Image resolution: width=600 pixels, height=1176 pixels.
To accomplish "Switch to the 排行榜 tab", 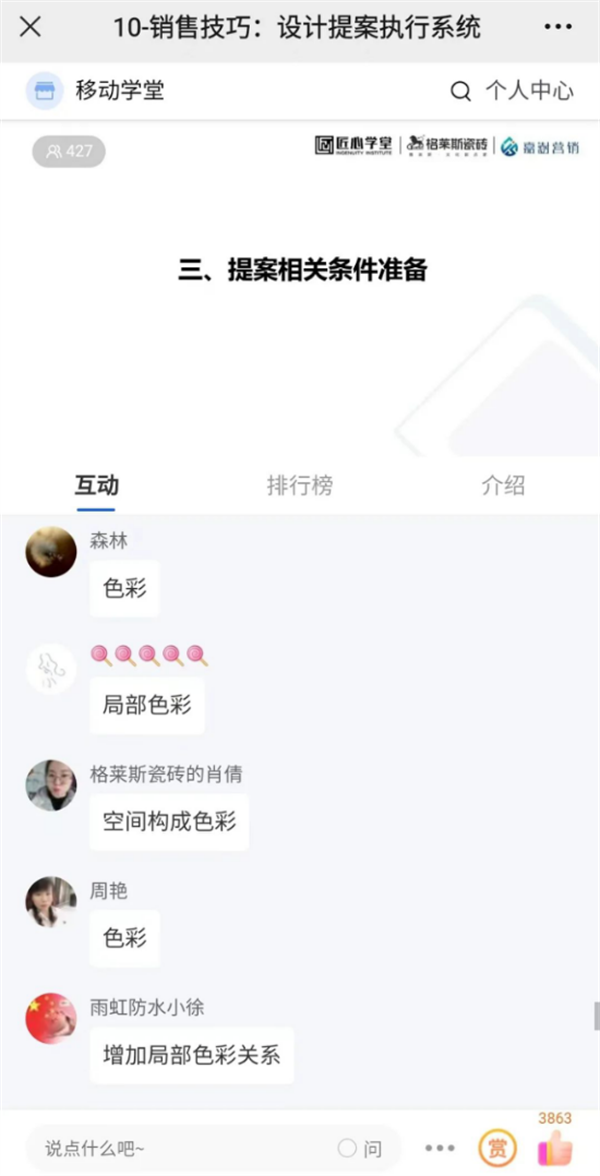I will pos(299,486).
